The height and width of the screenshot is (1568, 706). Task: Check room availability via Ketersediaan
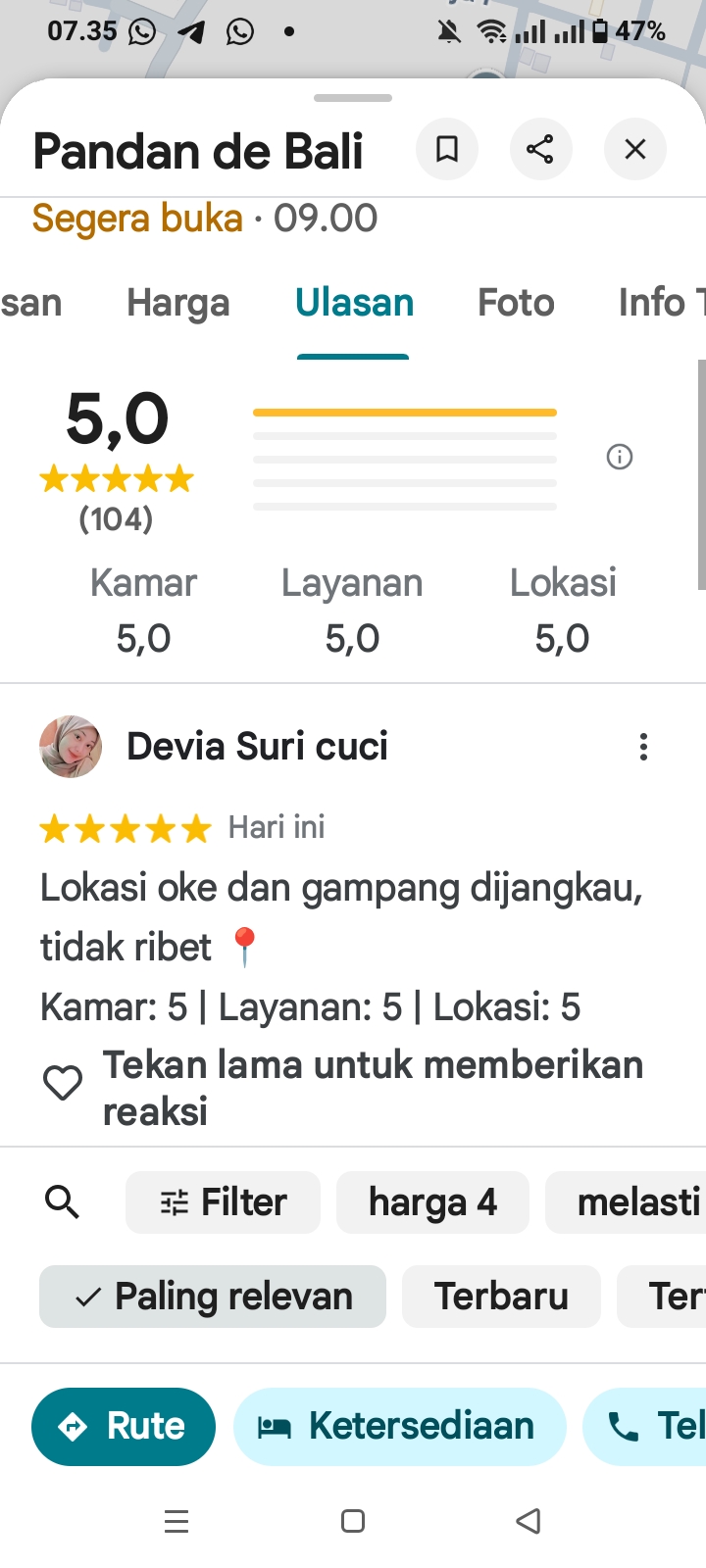point(399,1427)
